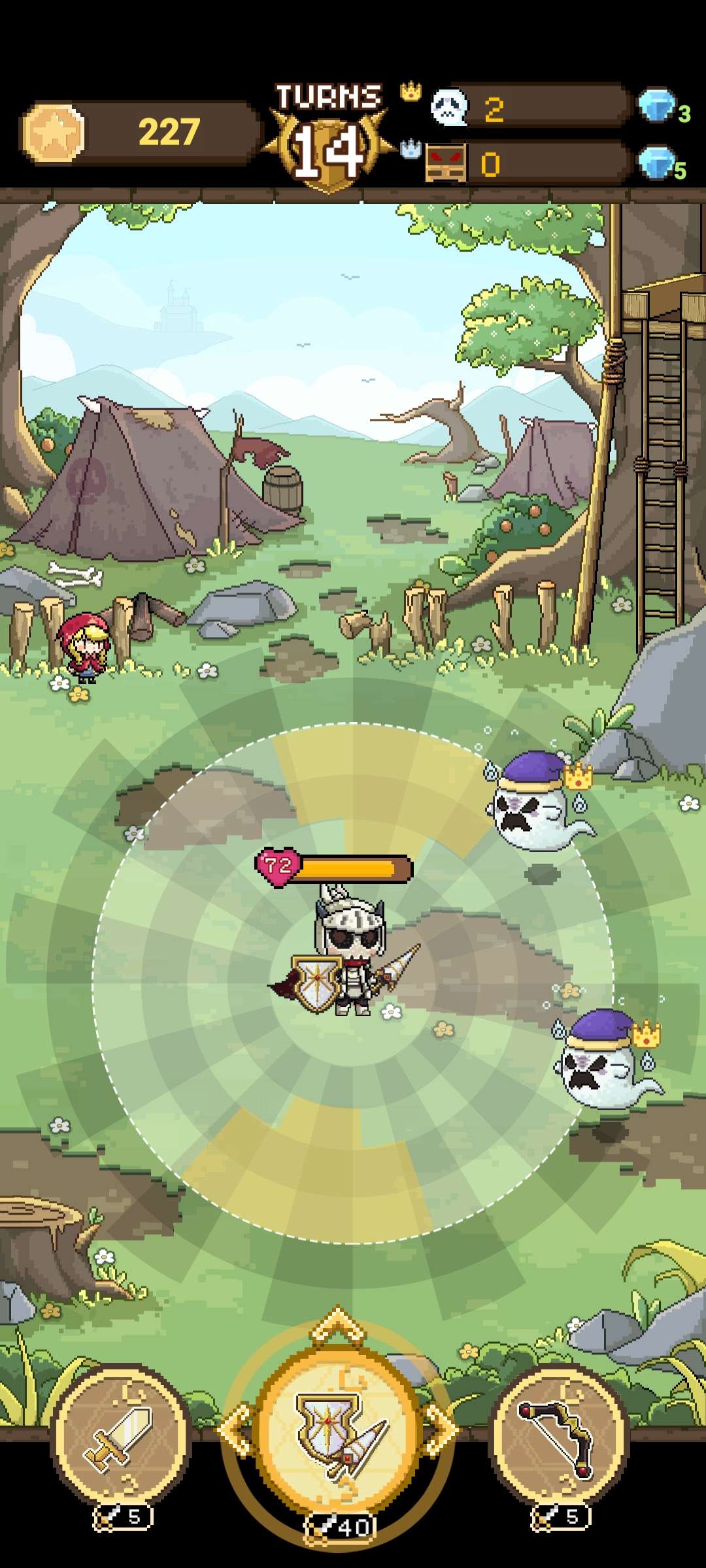Select the sword weapon button

pos(122,1436)
